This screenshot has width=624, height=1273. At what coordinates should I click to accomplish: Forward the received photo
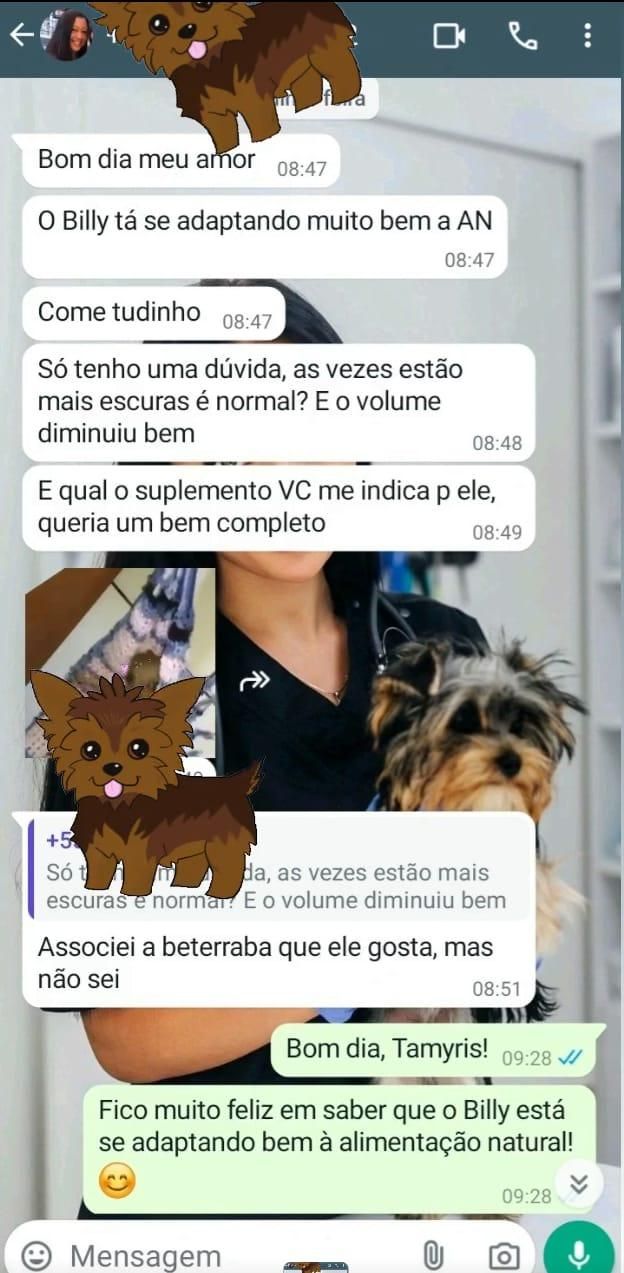click(254, 682)
